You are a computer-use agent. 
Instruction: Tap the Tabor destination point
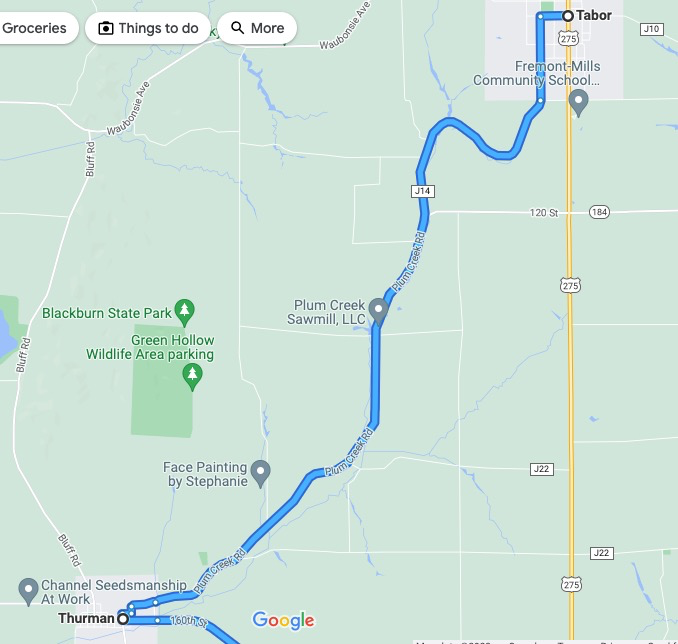pos(567,16)
